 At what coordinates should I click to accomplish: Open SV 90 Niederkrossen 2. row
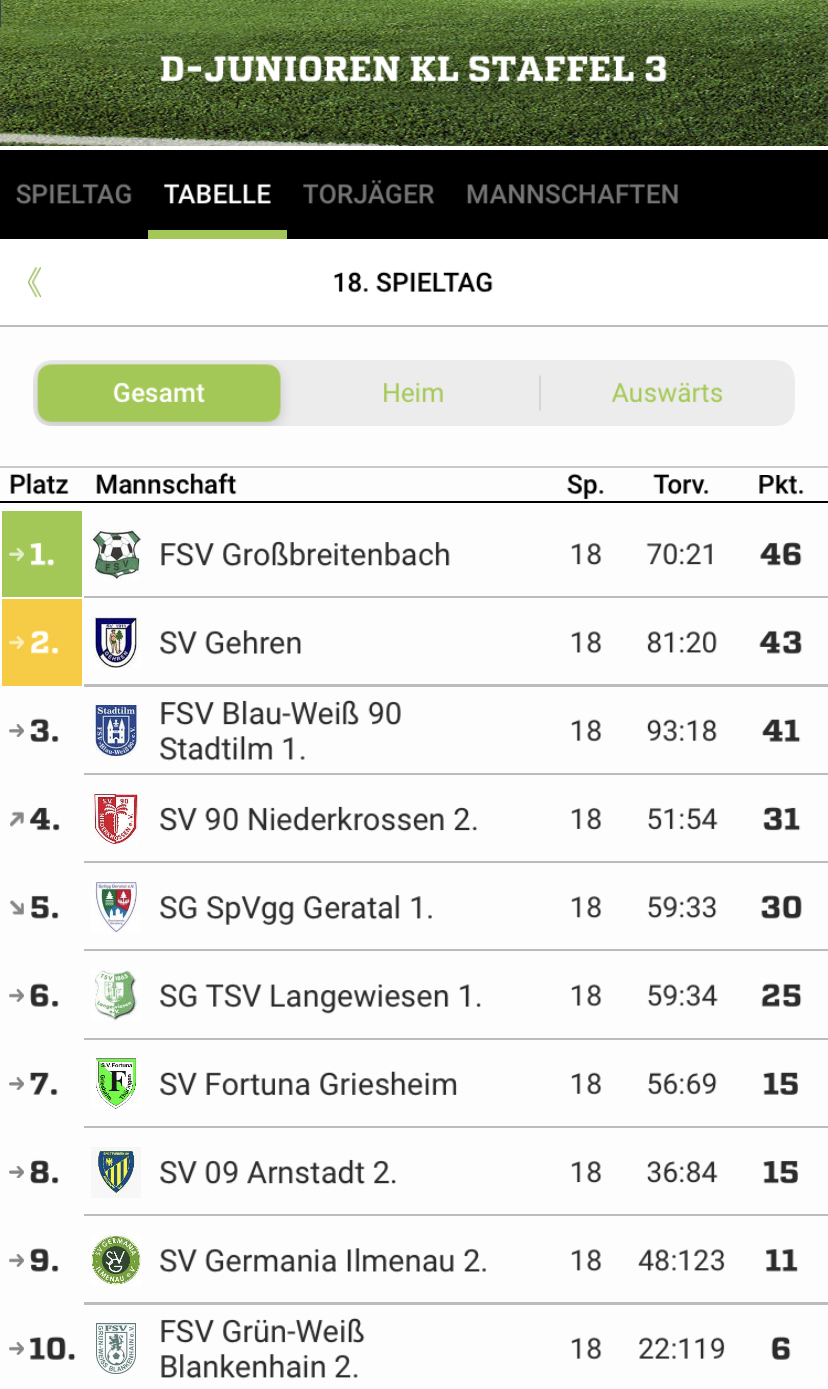click(x=414, y=819)
